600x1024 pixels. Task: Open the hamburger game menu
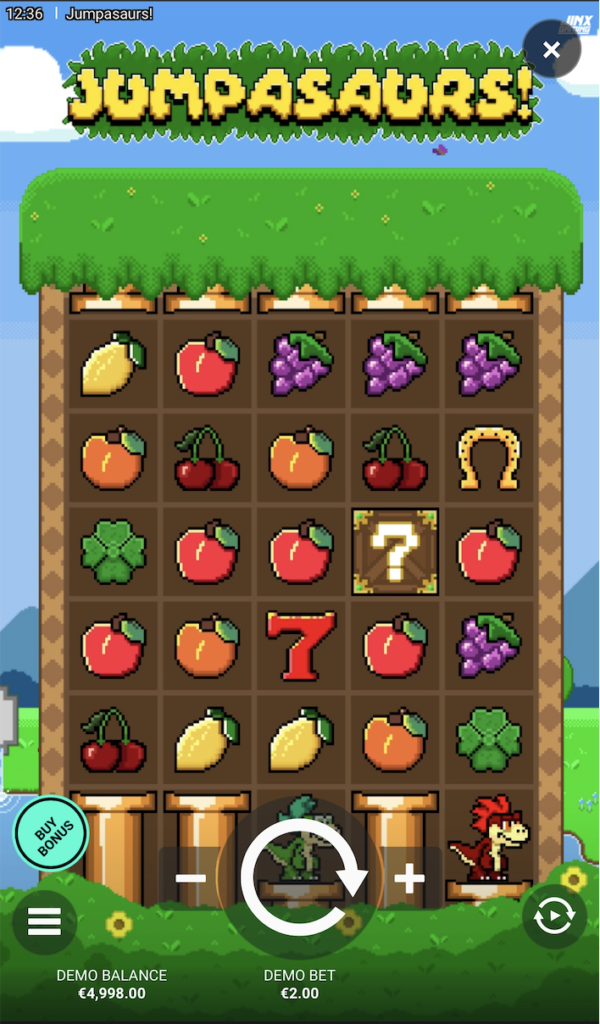(45, 921)
